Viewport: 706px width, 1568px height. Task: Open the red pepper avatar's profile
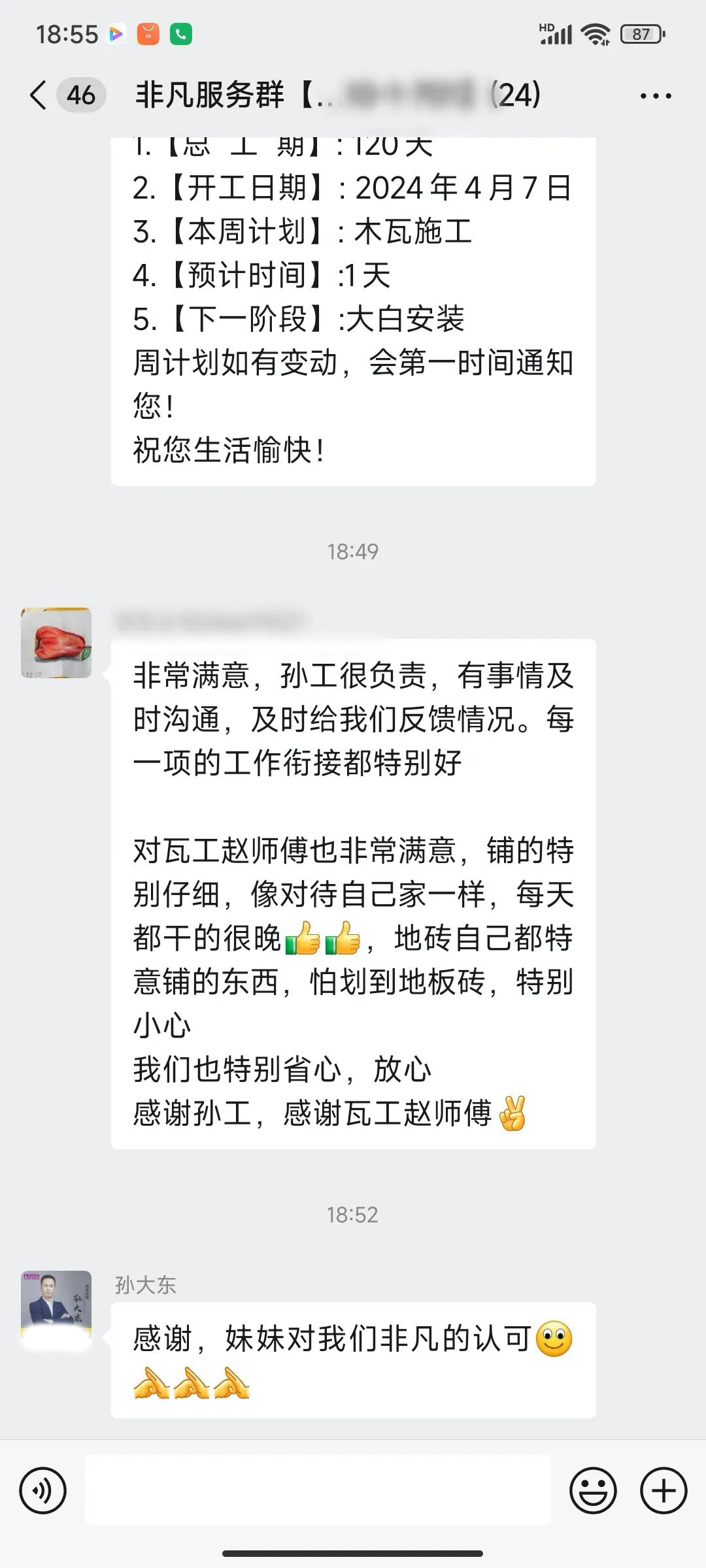pos(56,642)
